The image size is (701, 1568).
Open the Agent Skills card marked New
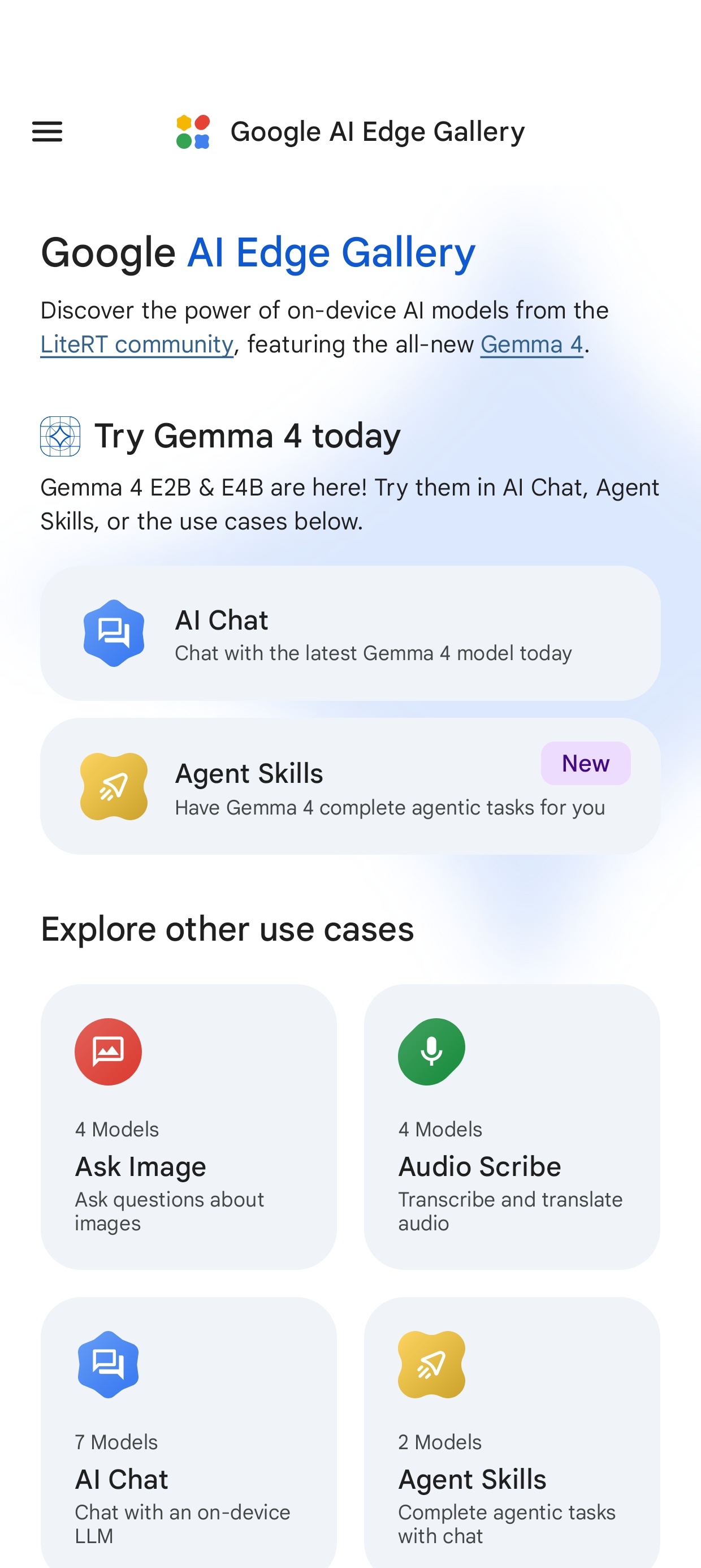tap(350, 786)
